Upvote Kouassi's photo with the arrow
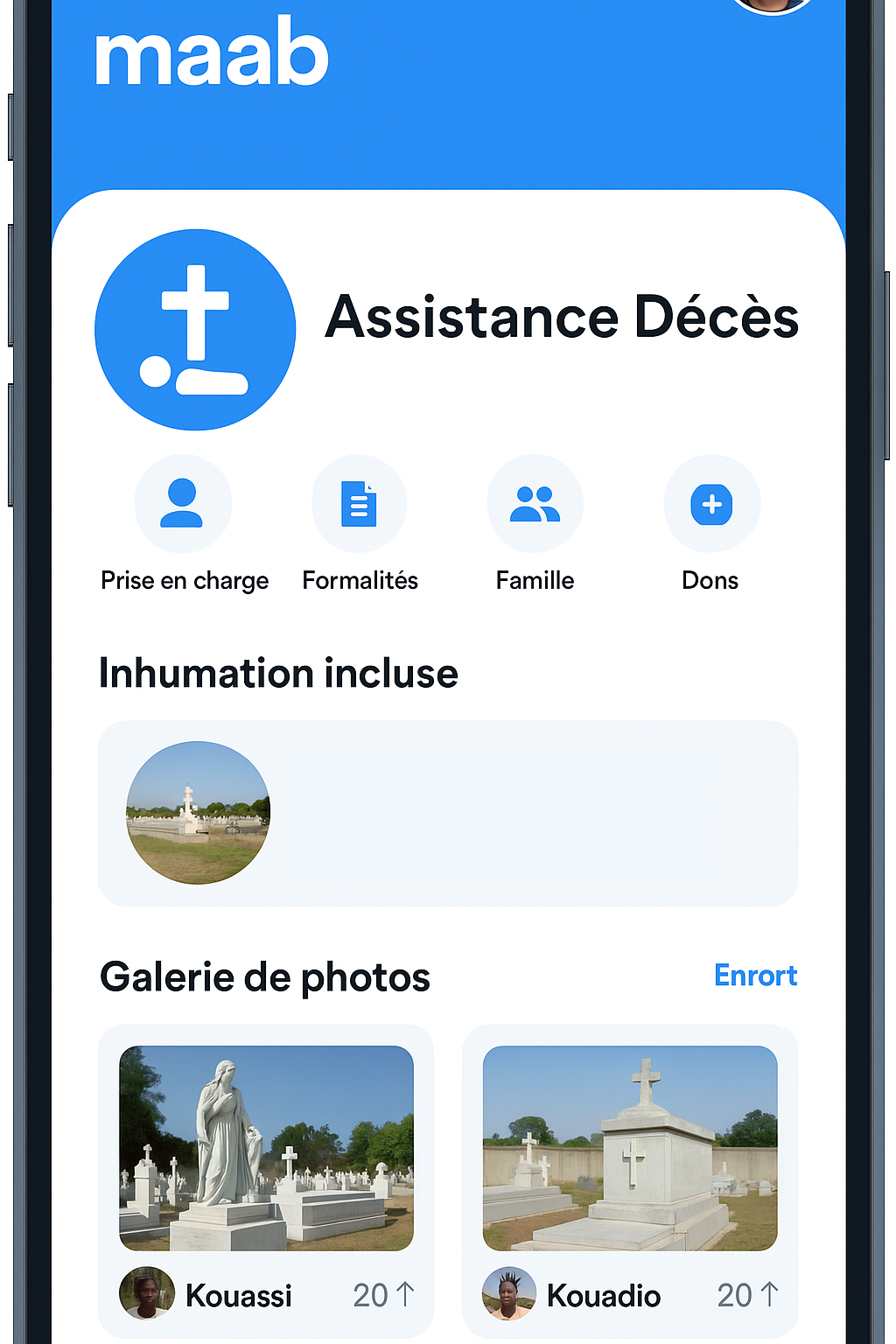Screen dimensions: 896x1344 coord(403,1294)
